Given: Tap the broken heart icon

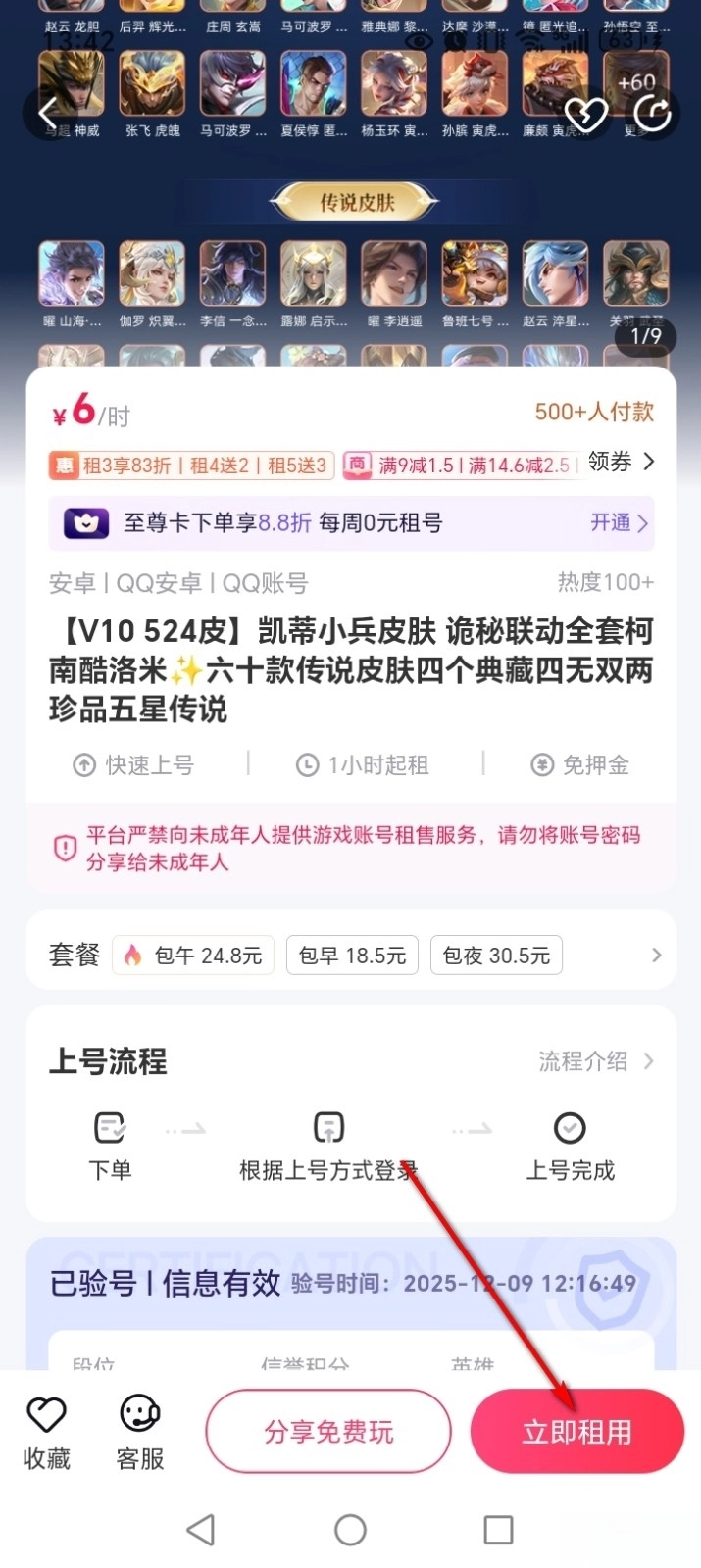Looking at the screenshot, I should pos(587,115).
